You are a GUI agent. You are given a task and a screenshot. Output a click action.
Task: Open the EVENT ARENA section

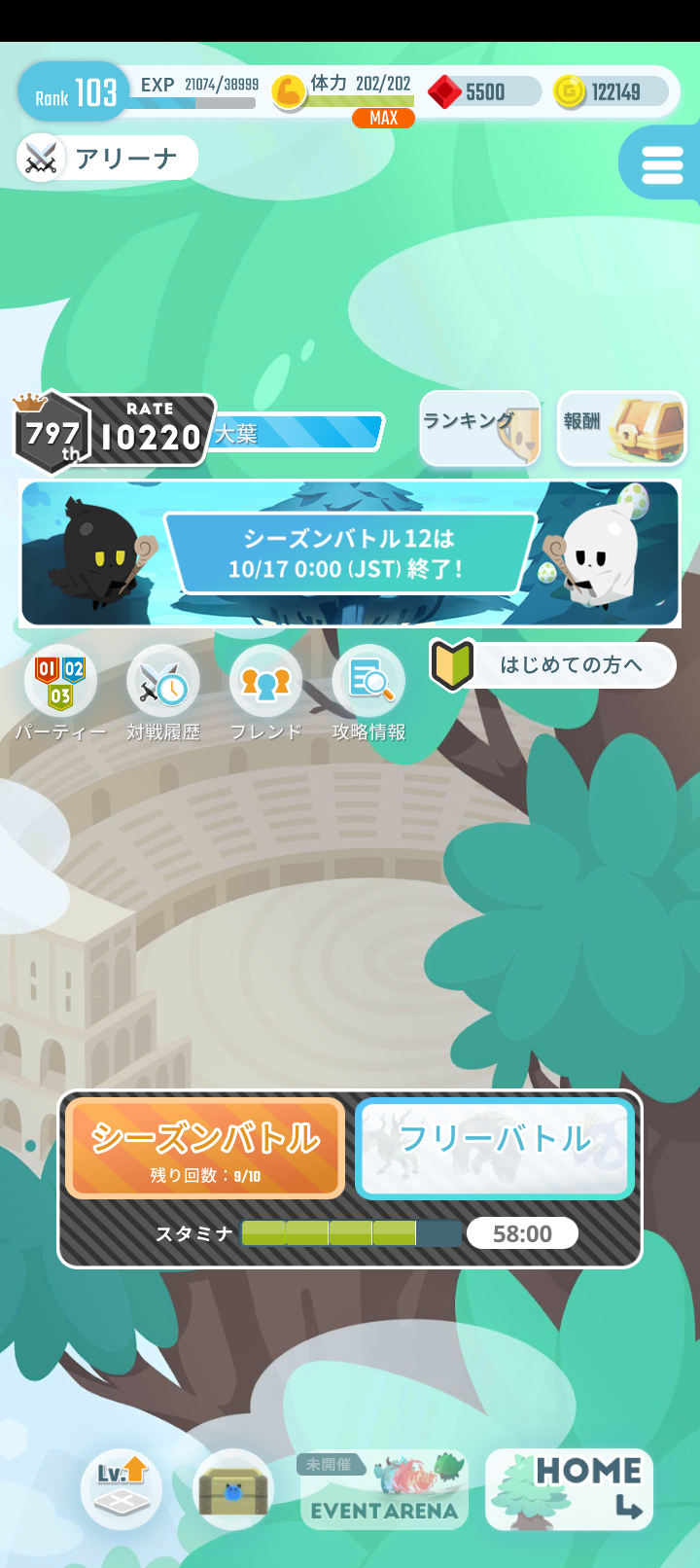point(384,1489)
